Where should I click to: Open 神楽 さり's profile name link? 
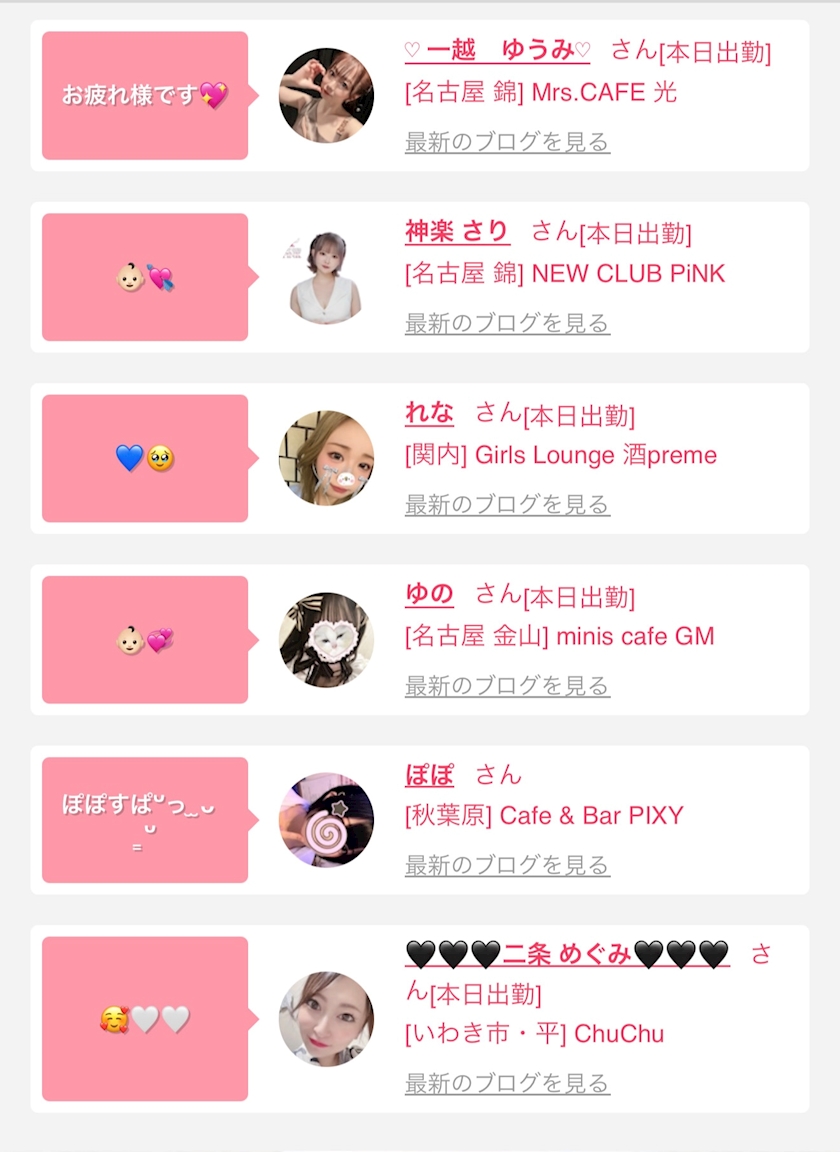(457, 231)
